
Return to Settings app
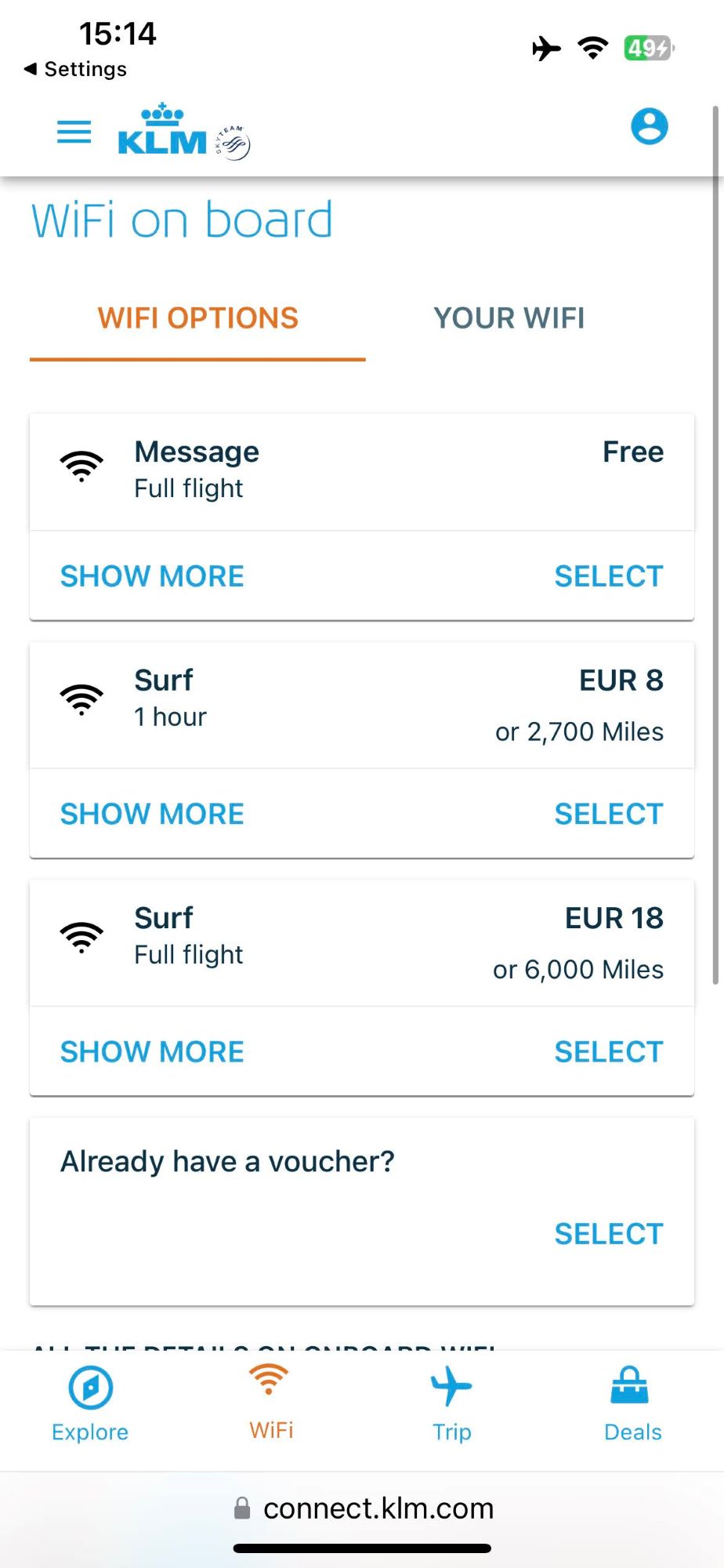pos(76,69)
